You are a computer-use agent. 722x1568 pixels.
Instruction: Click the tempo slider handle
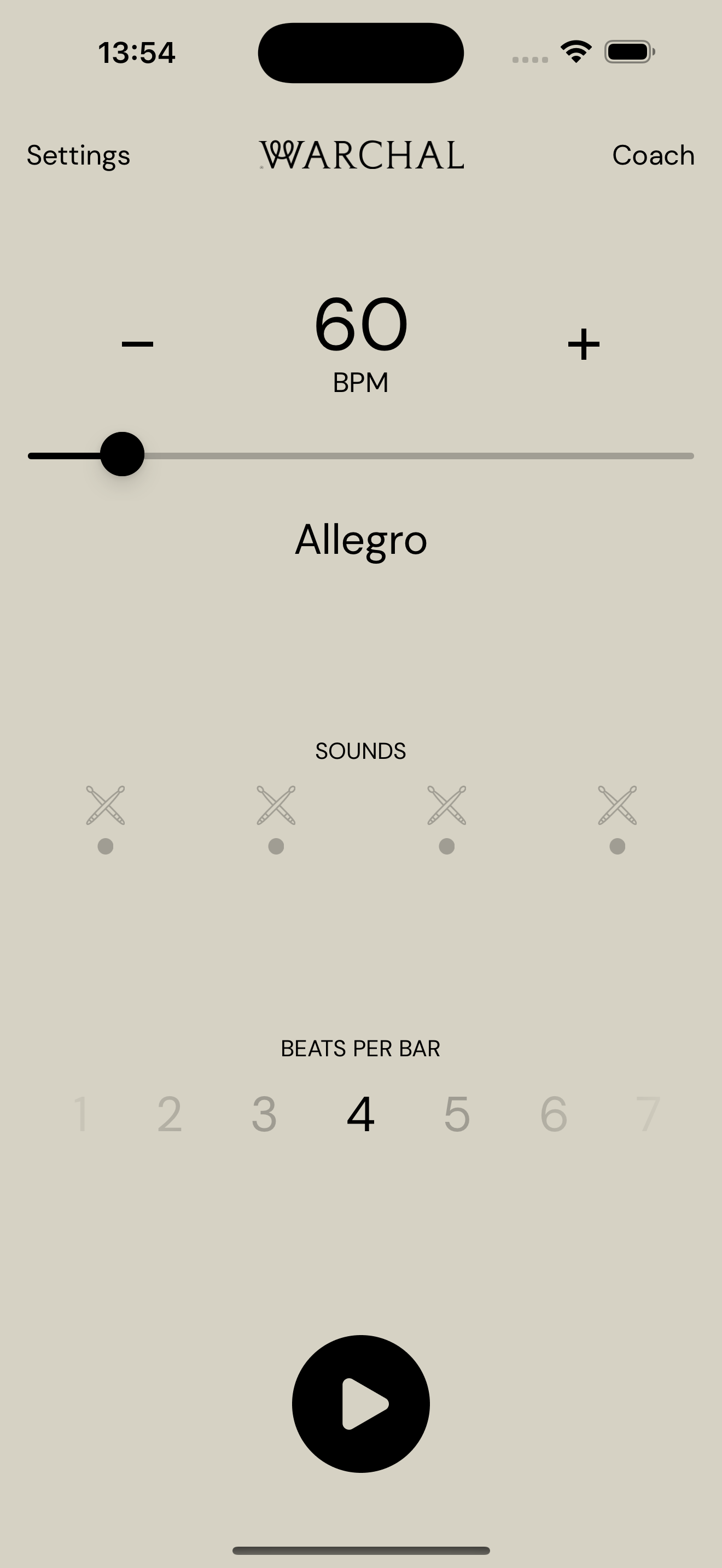point(123,454)
